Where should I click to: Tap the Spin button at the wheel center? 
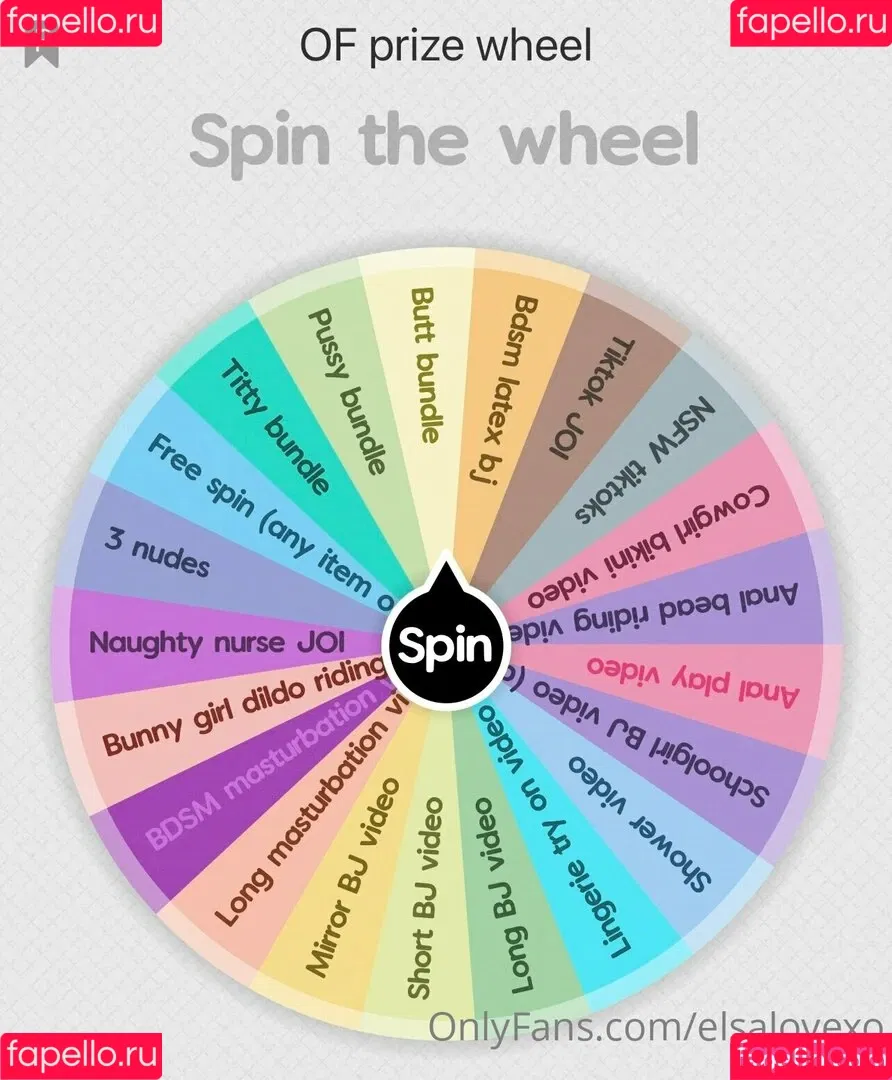(445, 646)
